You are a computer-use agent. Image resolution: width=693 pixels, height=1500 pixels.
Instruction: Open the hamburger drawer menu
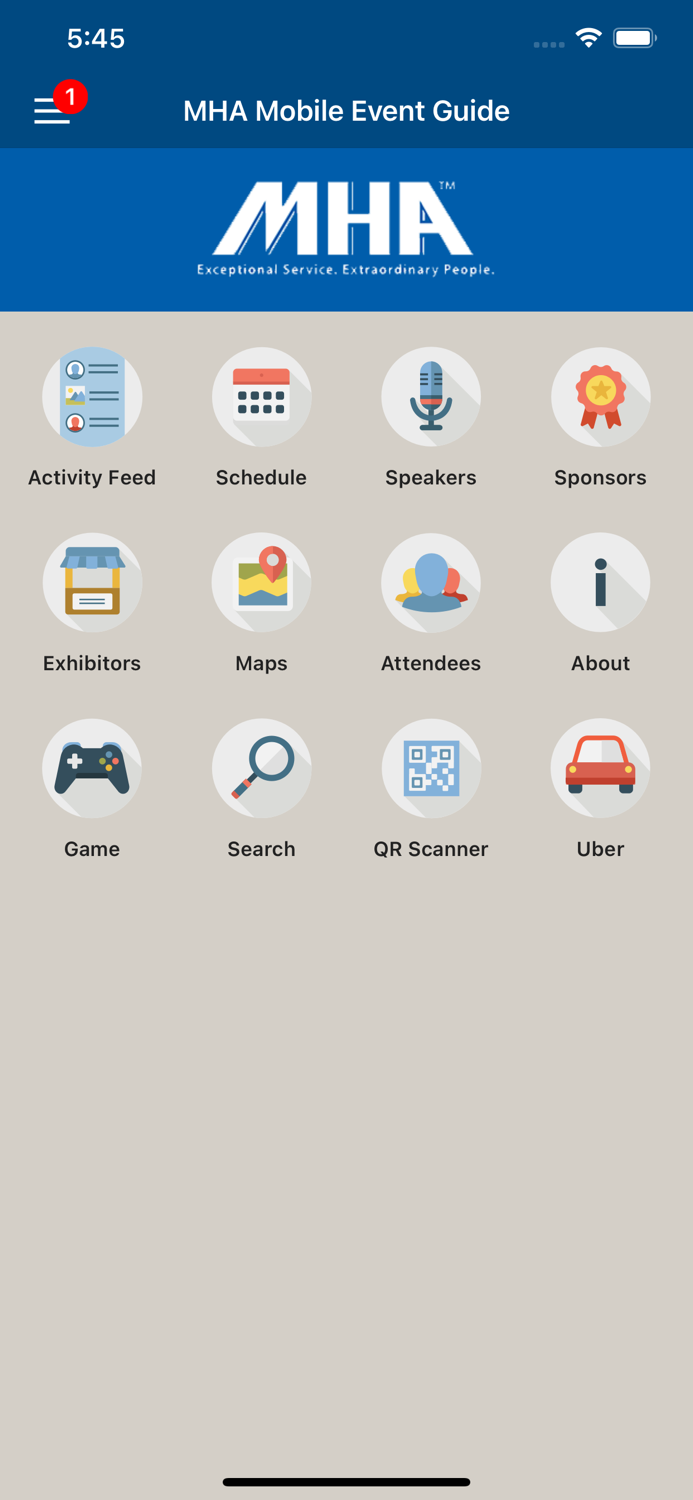click(x=53, y=110)
